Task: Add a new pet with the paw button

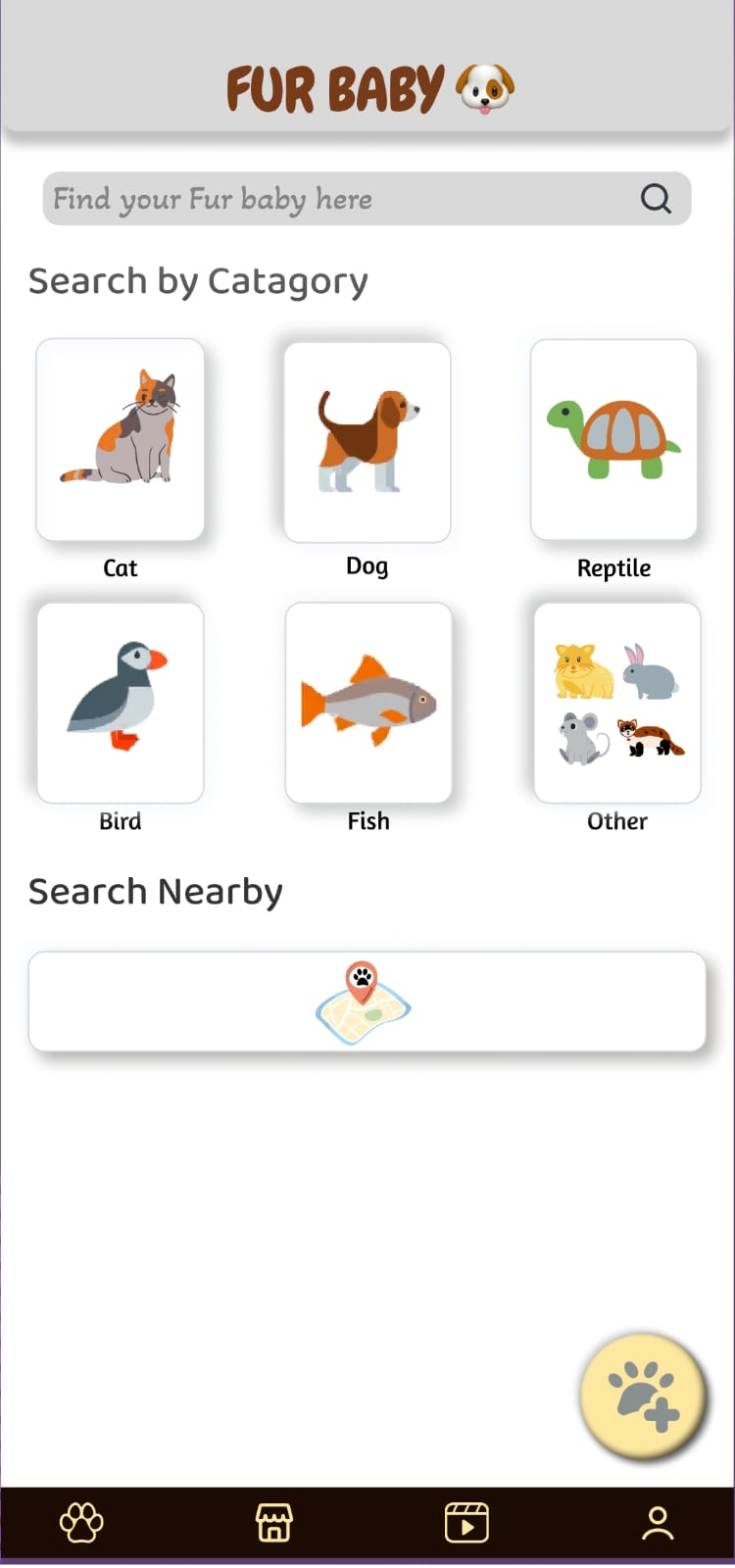Action: [x=643, y=1396]
